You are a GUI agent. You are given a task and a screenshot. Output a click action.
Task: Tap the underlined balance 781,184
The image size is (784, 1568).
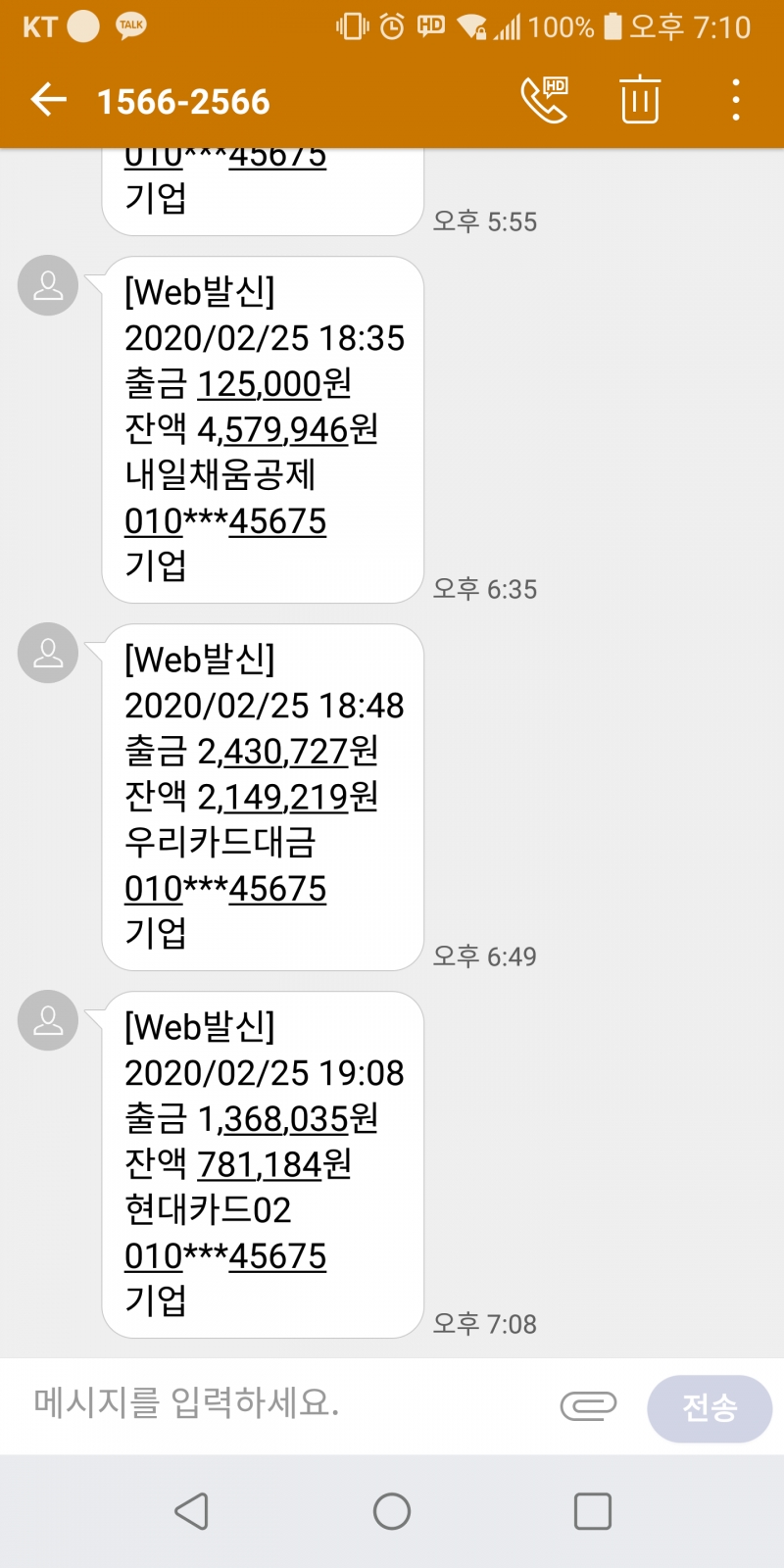[x=260, y=1164]
